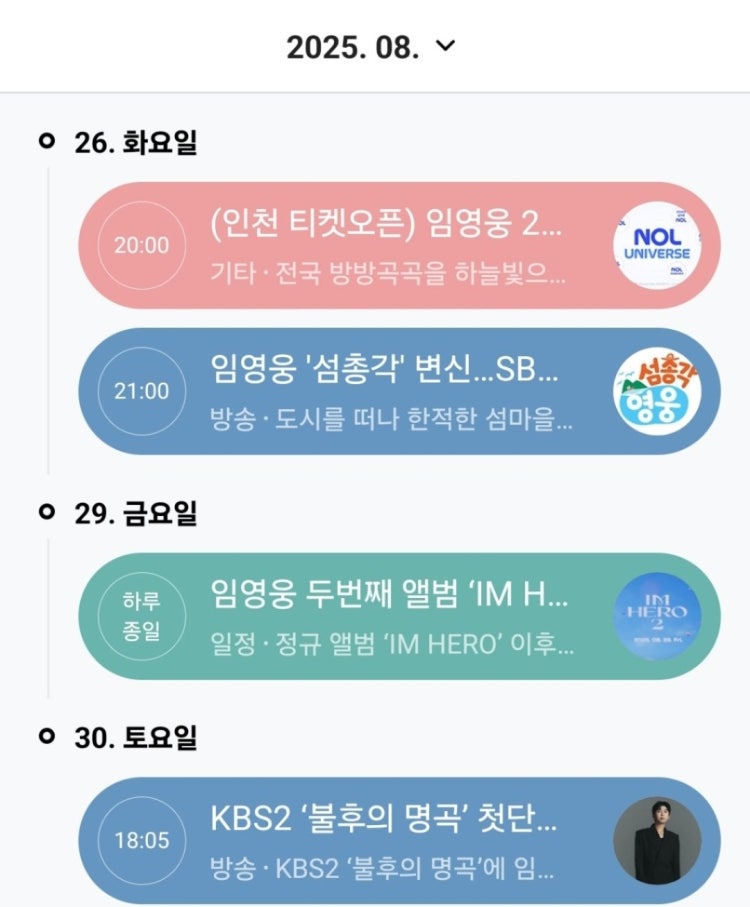
Task: Open the 2025. 08. month picker
Action: point(371,47)
